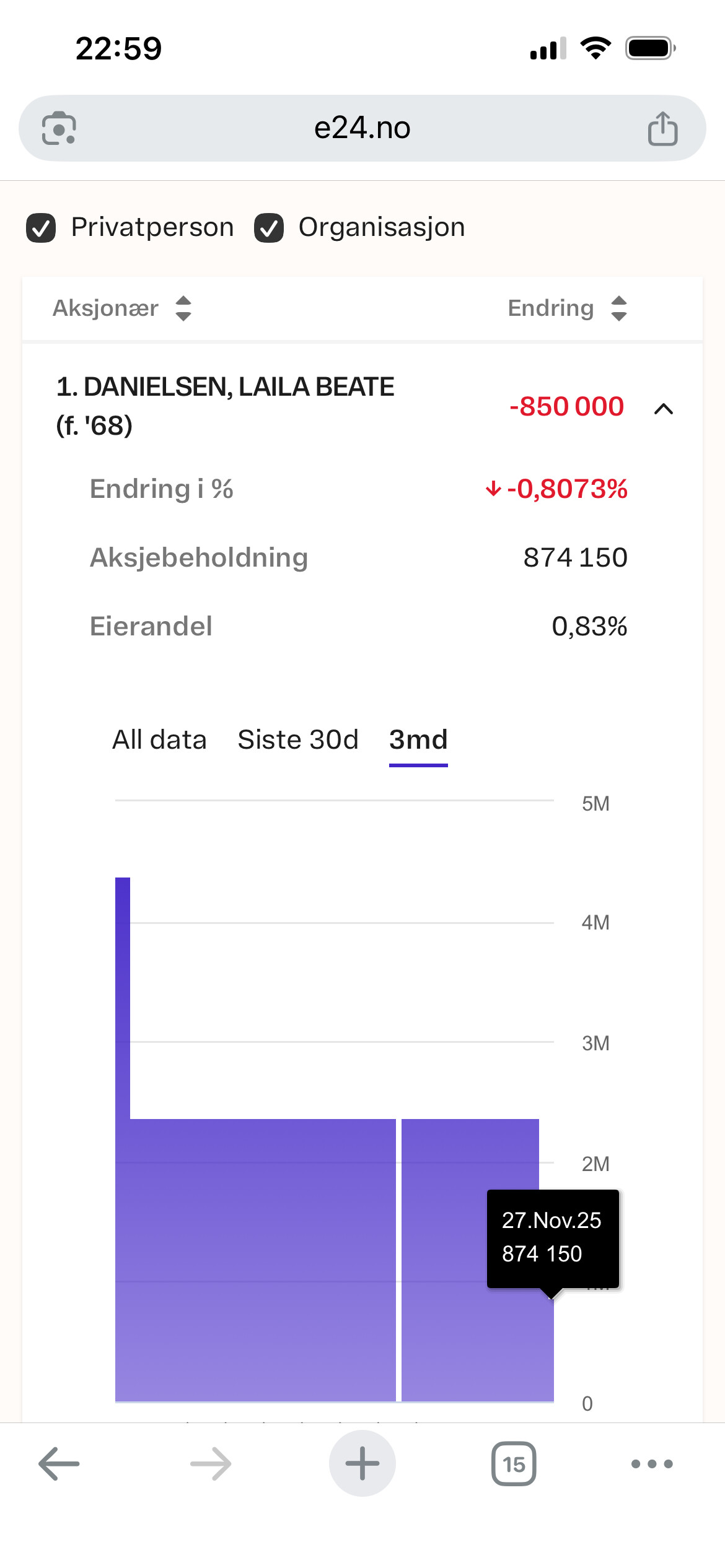Collapse the Danielsen, Laila Beate row
This screenshot has height=1568, width=725.
coord(663,409)
